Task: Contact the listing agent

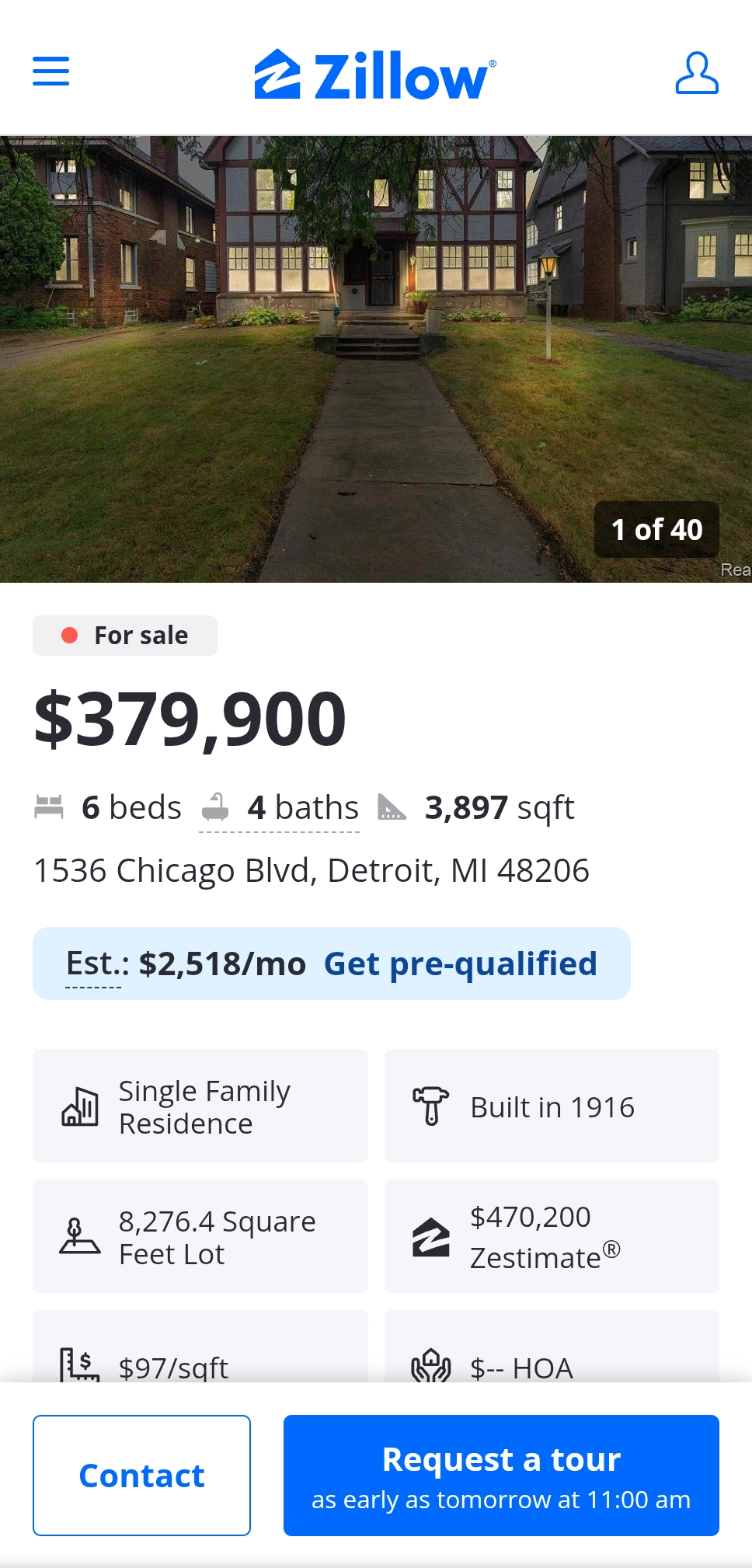Action: tap(141, 1475)
